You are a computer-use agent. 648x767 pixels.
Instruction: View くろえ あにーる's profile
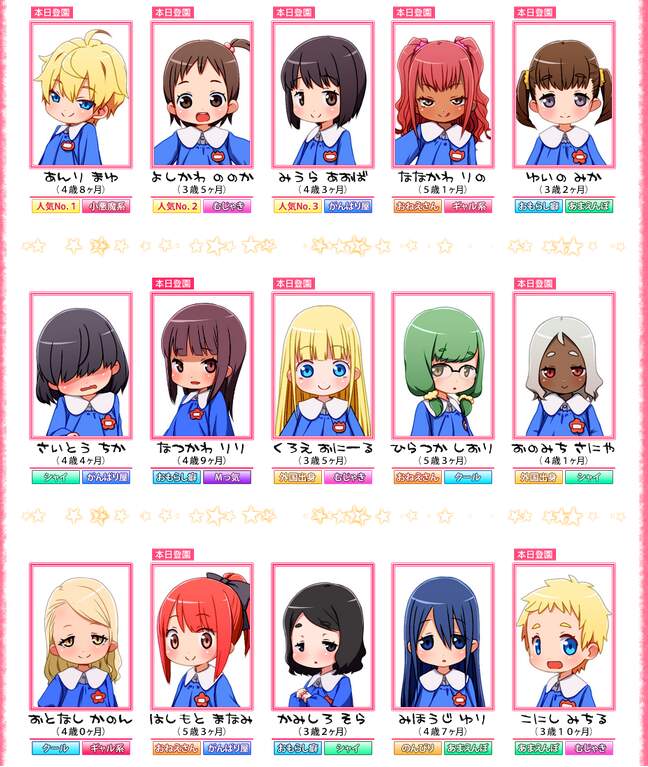click(x=323, y=365)
